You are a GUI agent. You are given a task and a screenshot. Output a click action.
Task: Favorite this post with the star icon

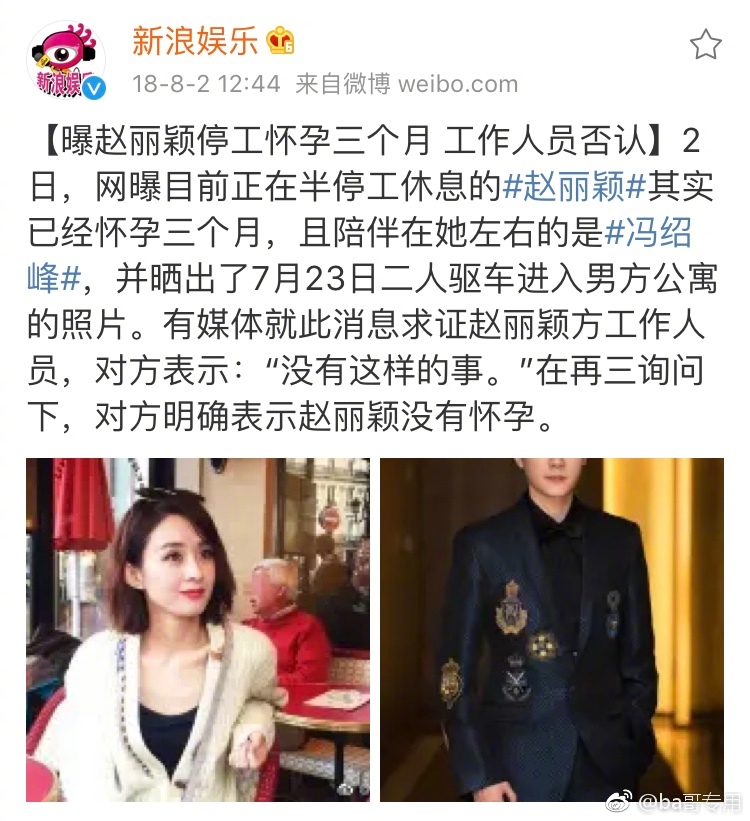[706, 44]
